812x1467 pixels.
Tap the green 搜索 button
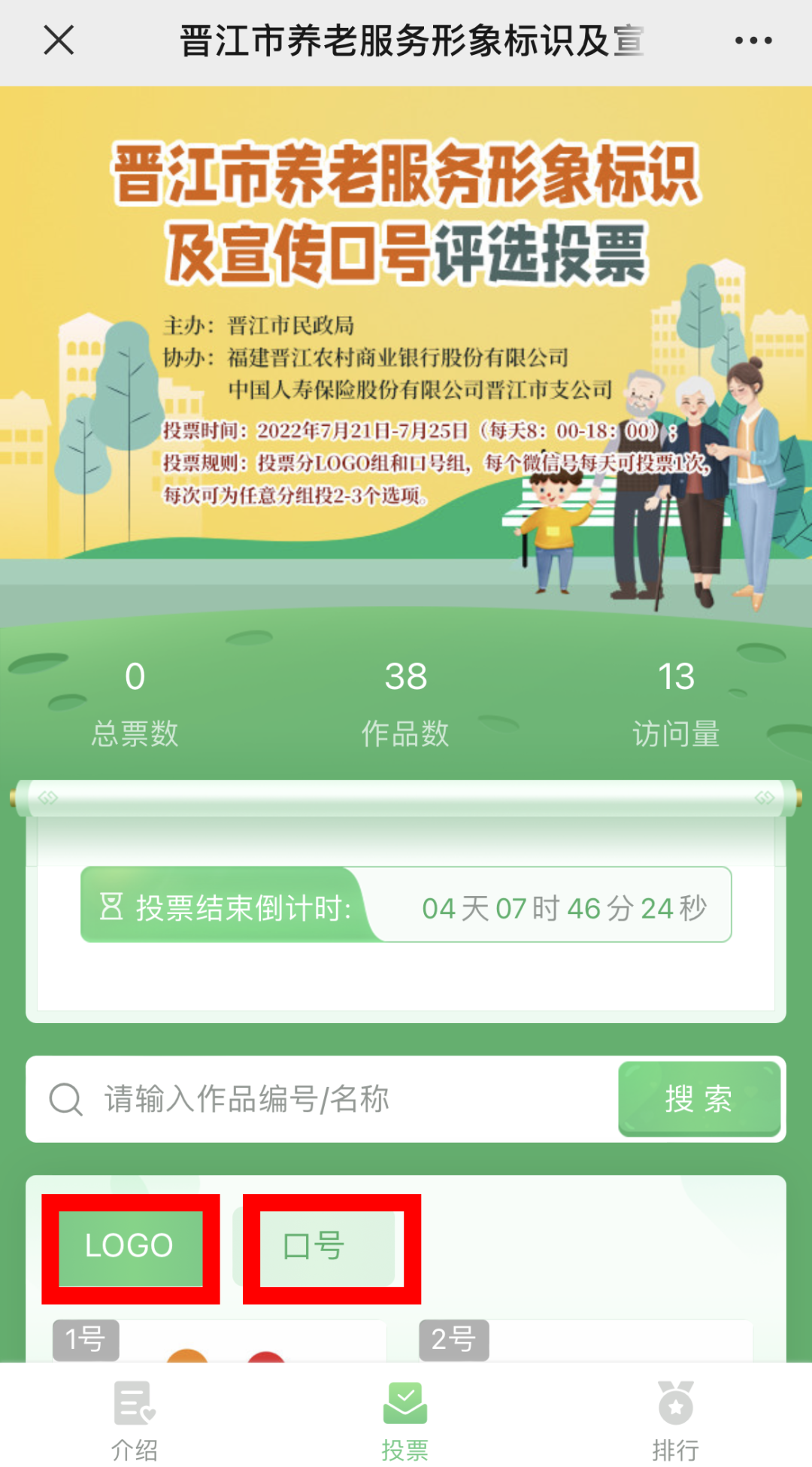[x=699, y=1099]
